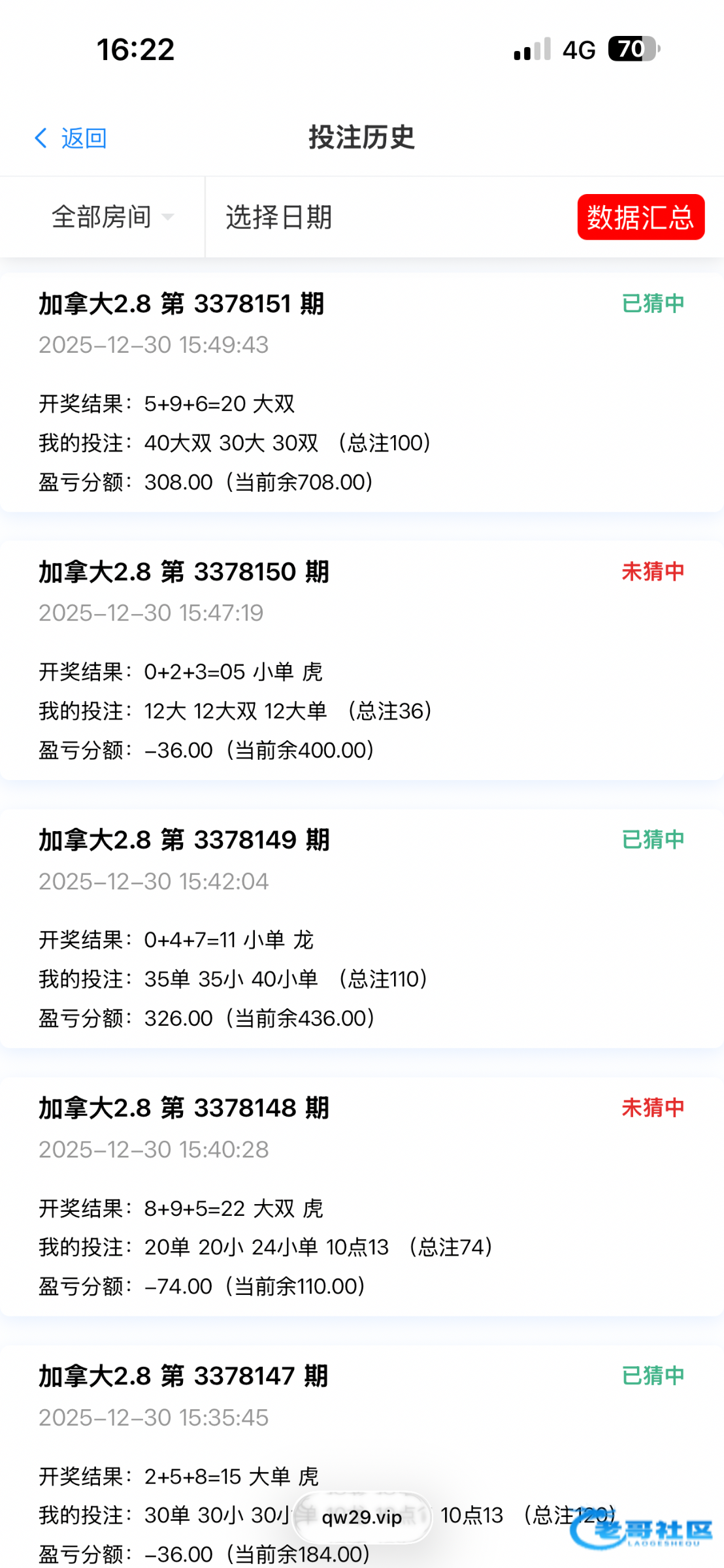Open the 全部房间 room dropdown
Image resolution: width=724 pixels, height=1568 pixels.
[111, 217]
